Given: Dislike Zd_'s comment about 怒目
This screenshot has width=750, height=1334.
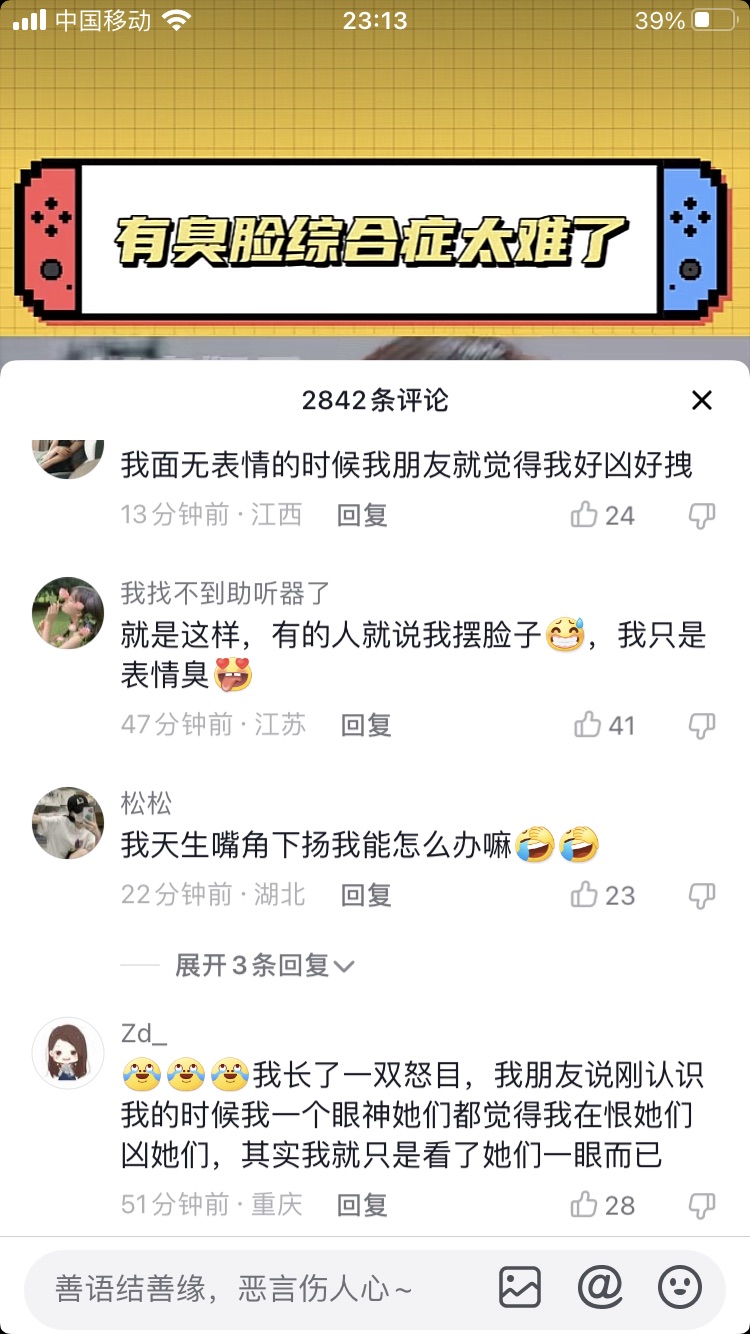Looking at the screenshot, I should [702, 1205].
